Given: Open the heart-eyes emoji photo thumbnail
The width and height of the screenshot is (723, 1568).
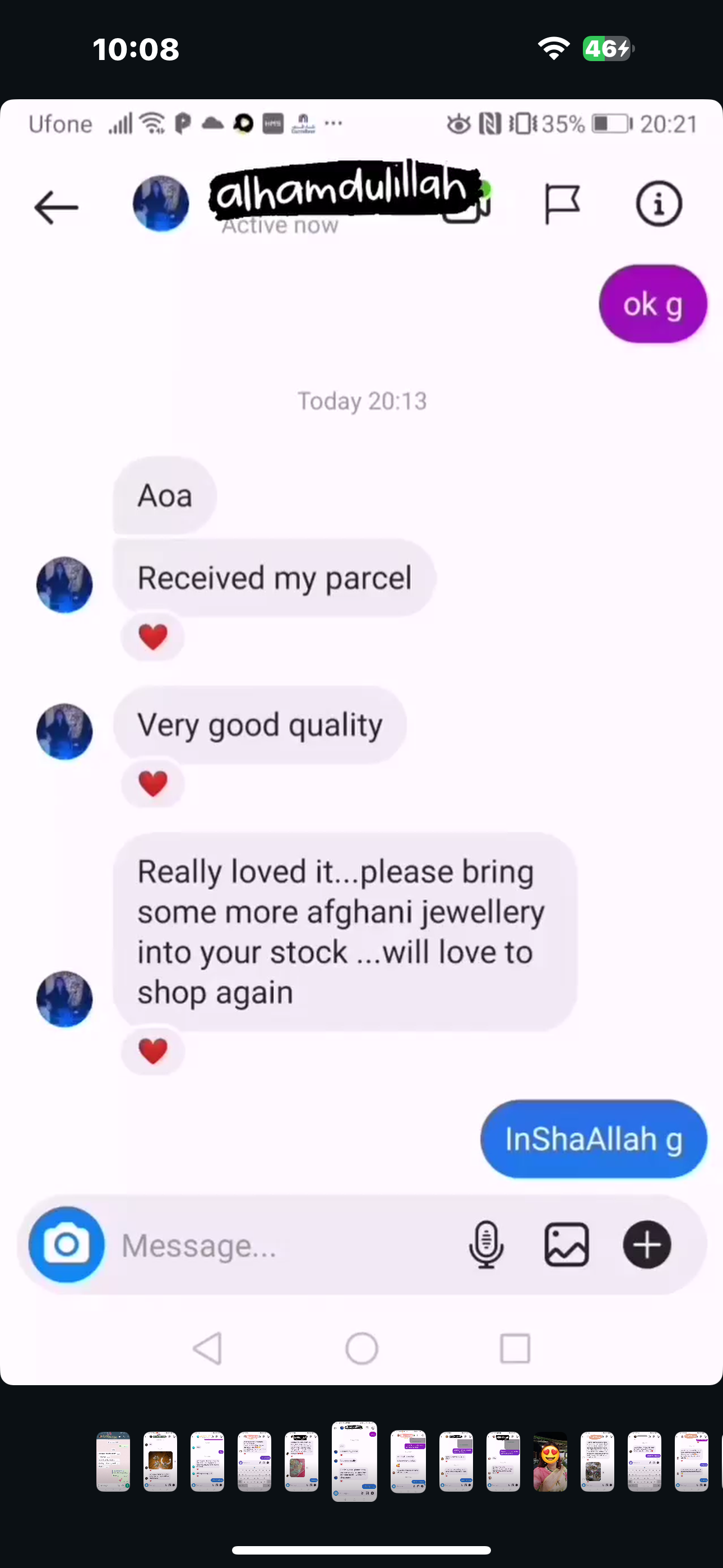Looking at the screenshot, I should pos(550,1461).
